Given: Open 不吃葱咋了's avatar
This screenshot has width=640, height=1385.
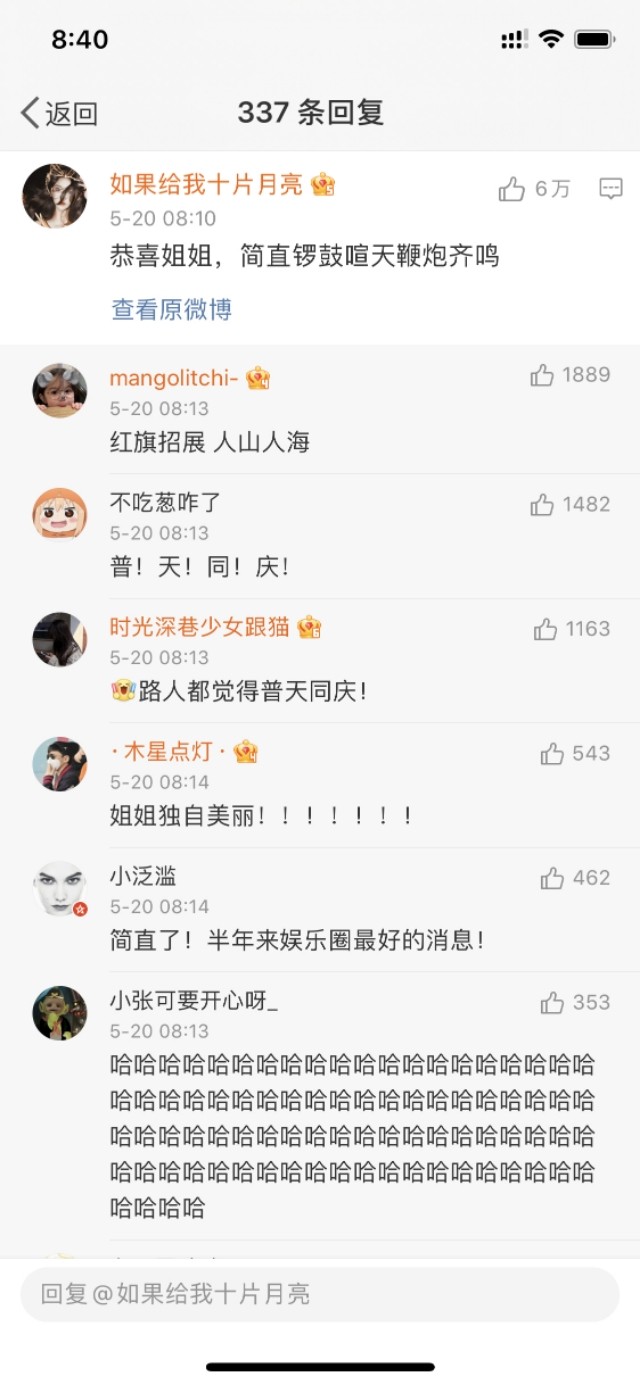Looking at the screenshot, I should click(59, 515).
